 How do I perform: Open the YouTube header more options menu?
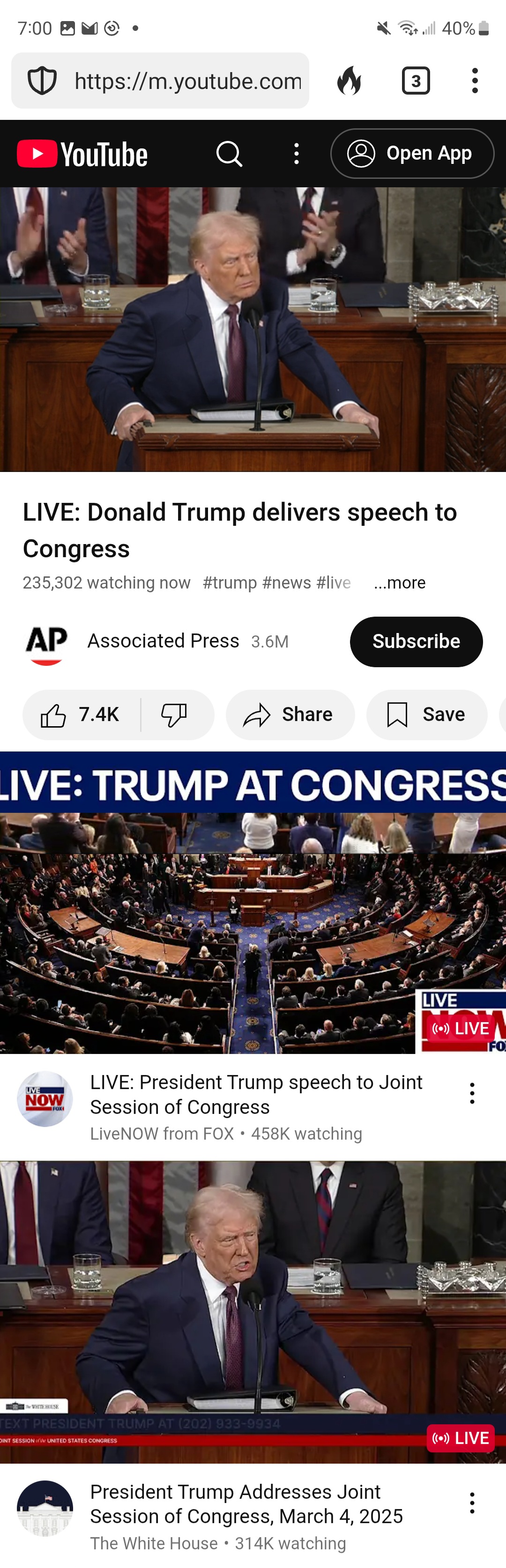tap(297, 154)
